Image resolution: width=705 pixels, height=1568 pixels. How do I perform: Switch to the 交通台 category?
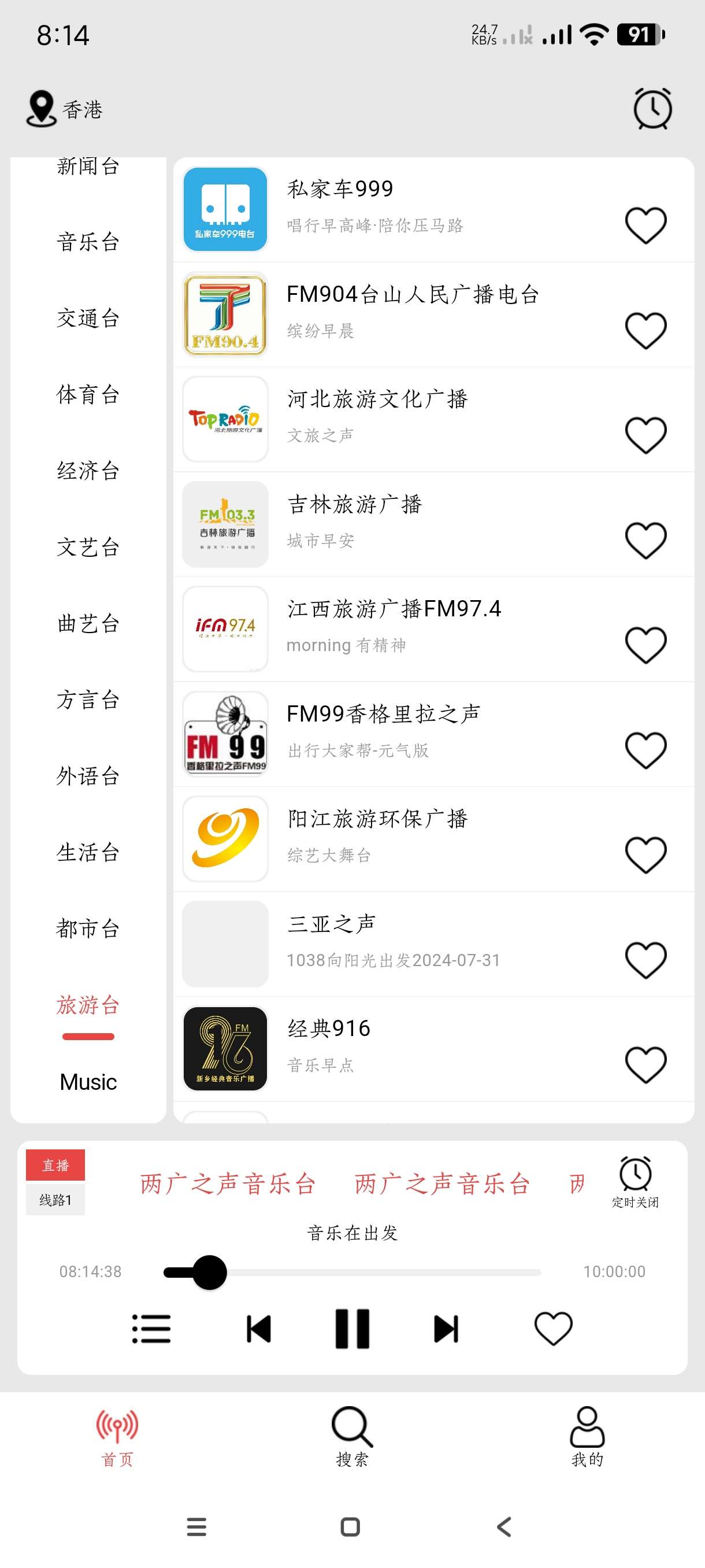pyautogui.click(x=88, y=319)
